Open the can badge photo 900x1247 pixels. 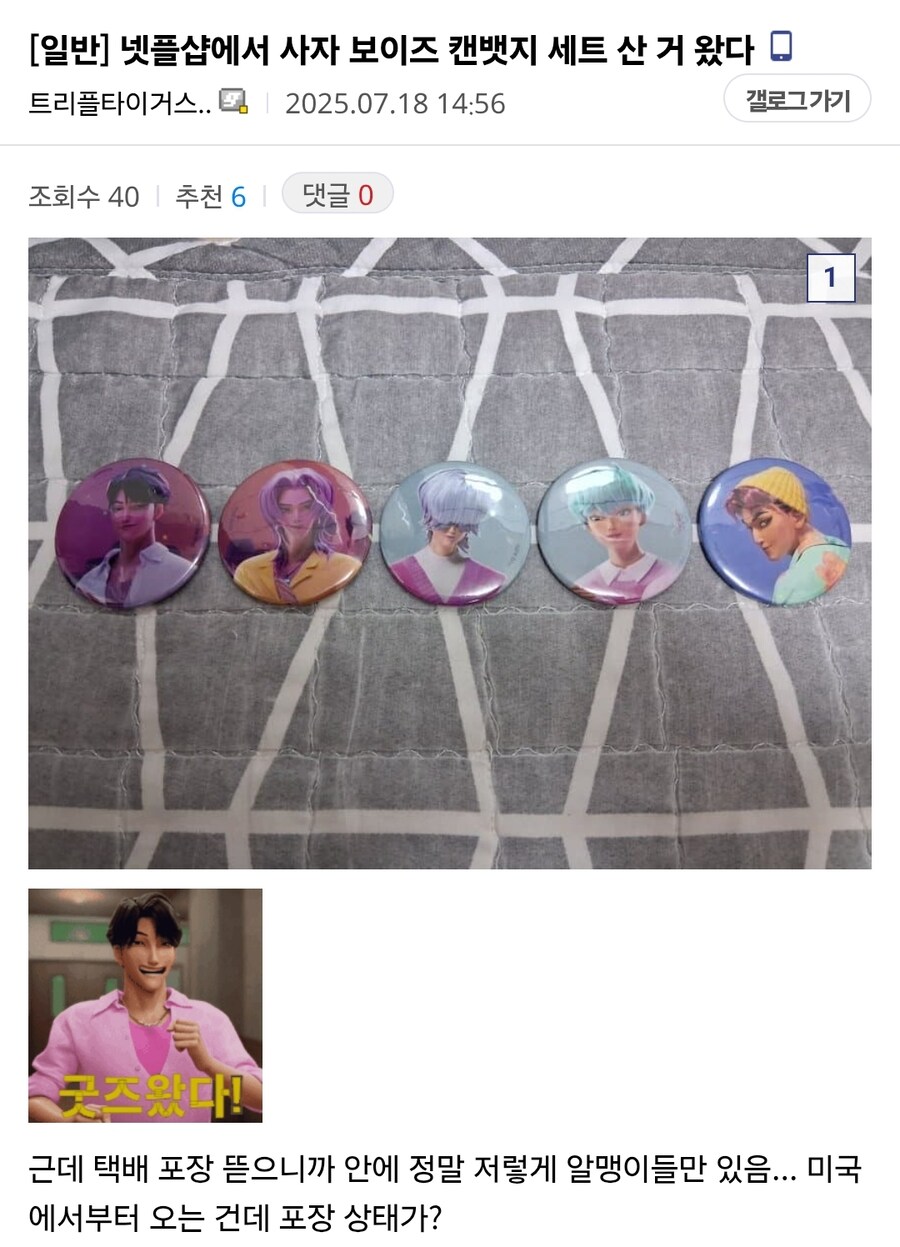449,552
